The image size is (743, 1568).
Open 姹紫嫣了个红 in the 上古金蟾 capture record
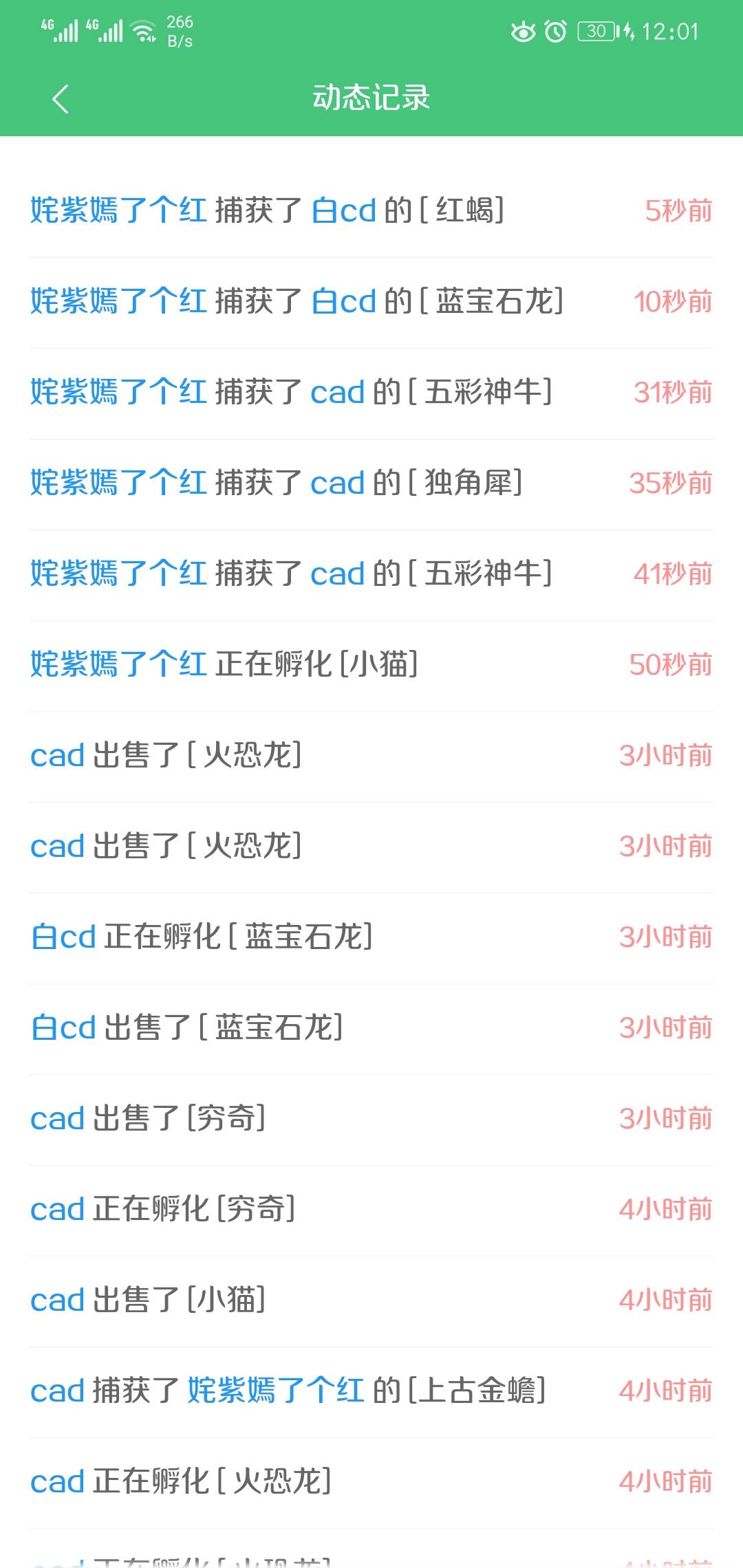(x=276, y=1391)
